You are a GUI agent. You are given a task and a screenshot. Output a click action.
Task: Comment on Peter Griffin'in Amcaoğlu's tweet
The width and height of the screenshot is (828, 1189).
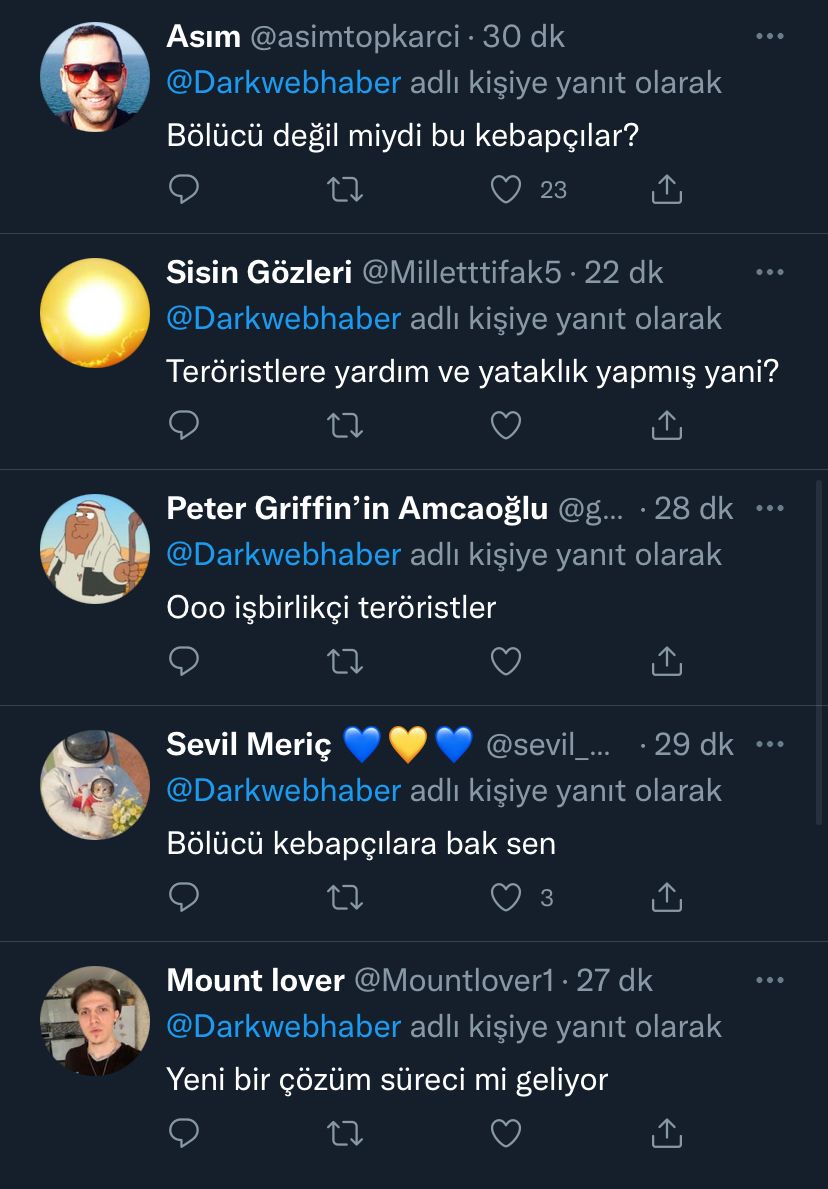(184, 661)
